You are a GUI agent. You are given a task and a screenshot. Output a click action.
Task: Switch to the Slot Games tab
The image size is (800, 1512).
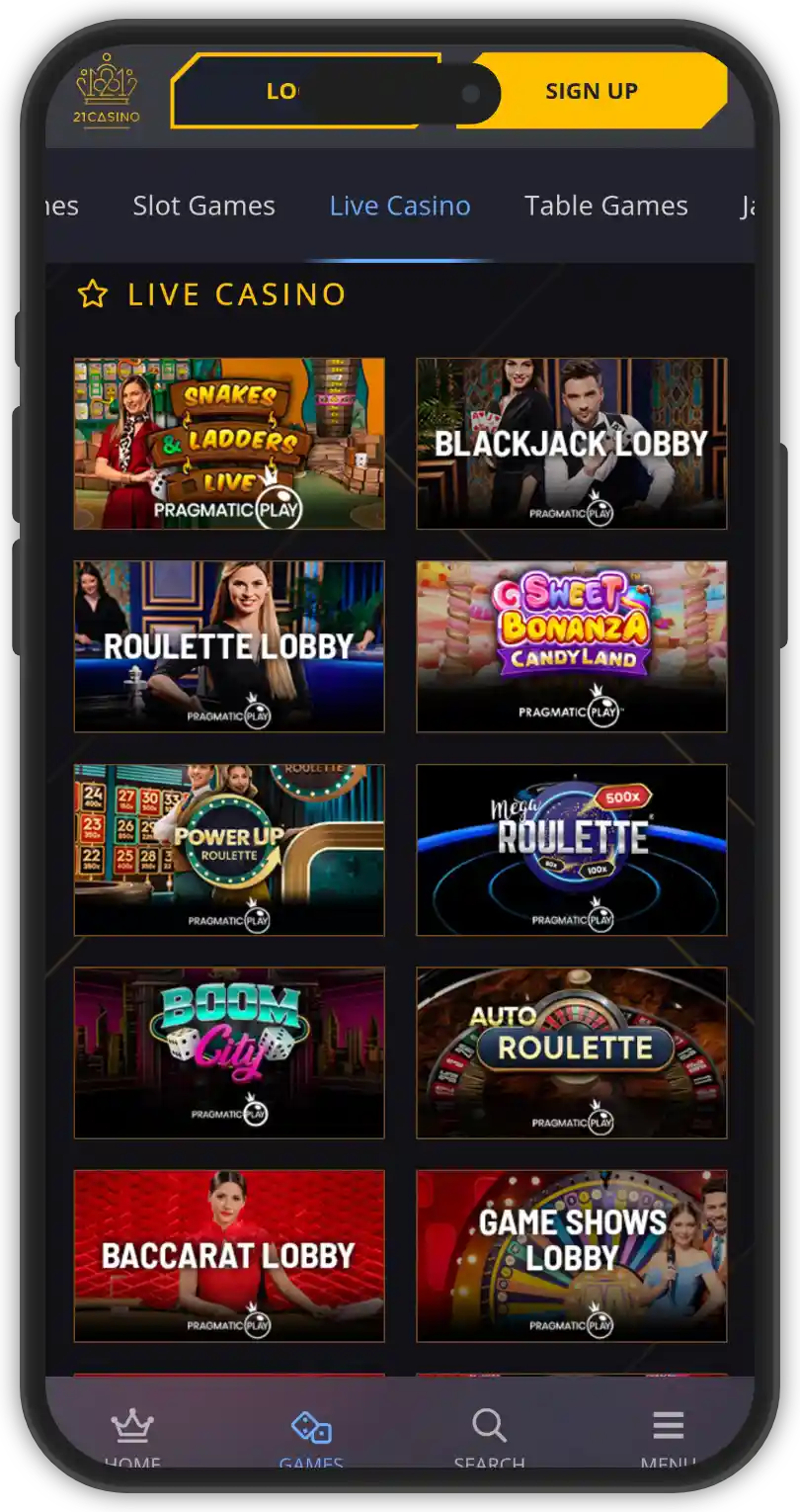tap(203, 206)
